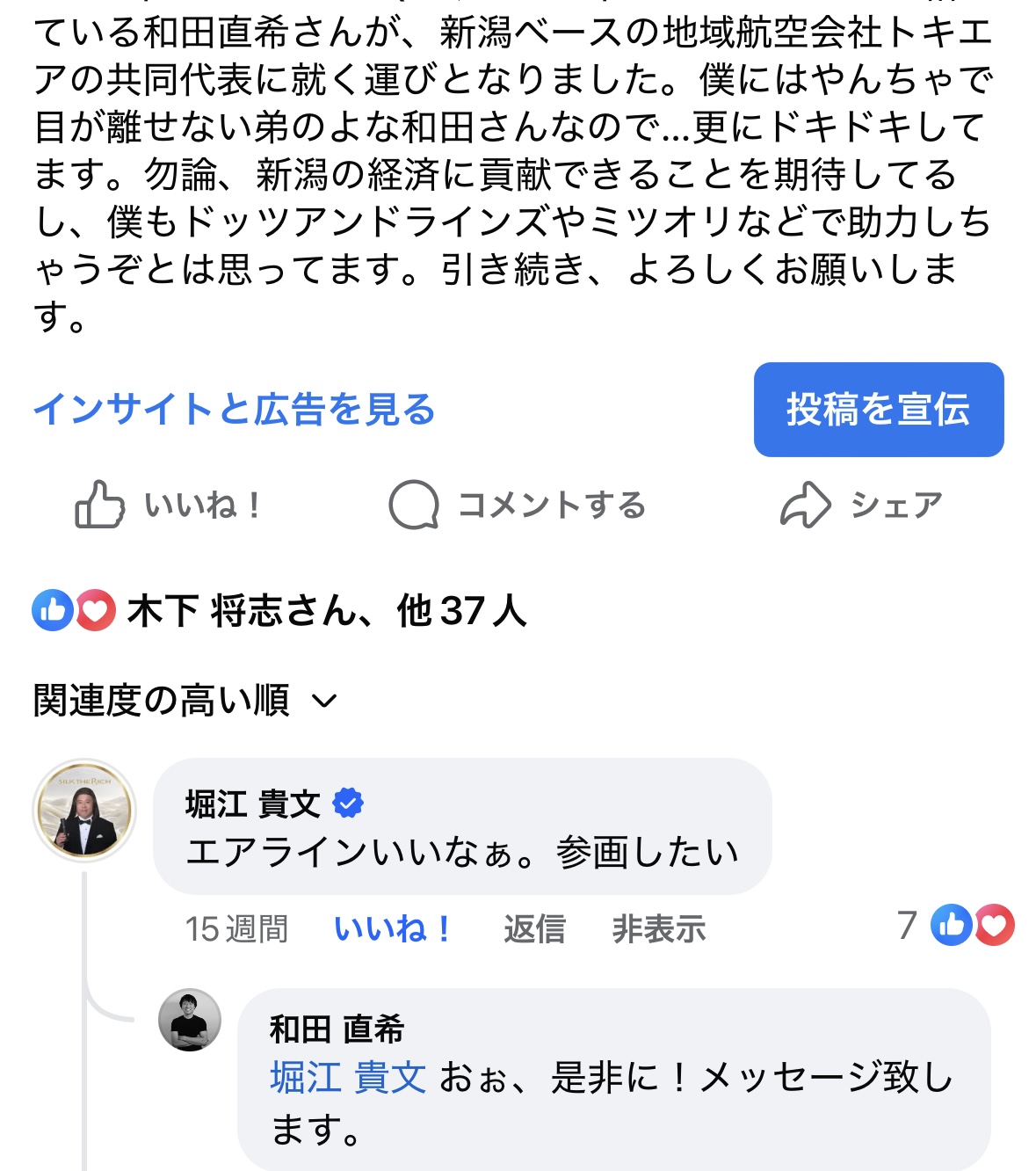
Task: Open 和田 直希's profile picture in reply
Action: [x=190, y=1020]
